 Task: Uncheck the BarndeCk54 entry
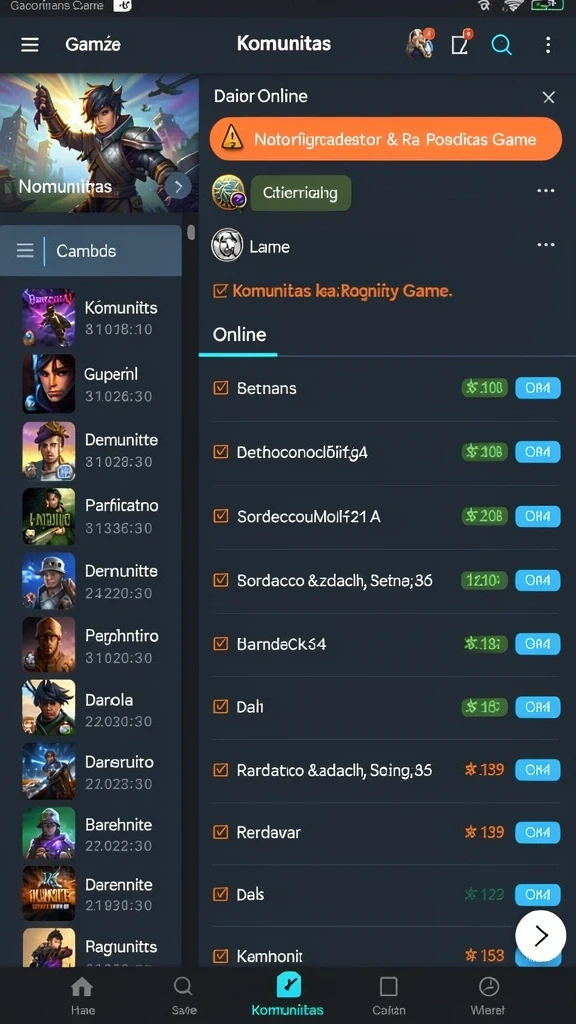[221, 644]
